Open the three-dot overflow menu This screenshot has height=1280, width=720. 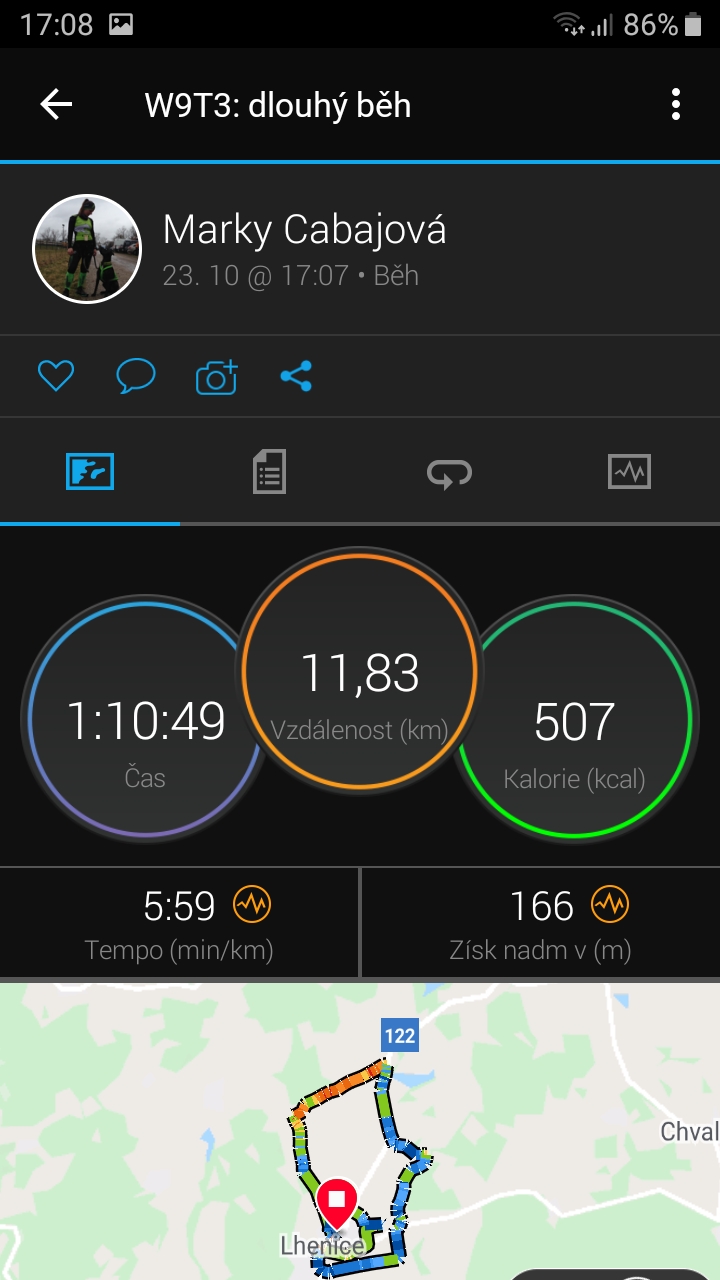pos(676,105)
